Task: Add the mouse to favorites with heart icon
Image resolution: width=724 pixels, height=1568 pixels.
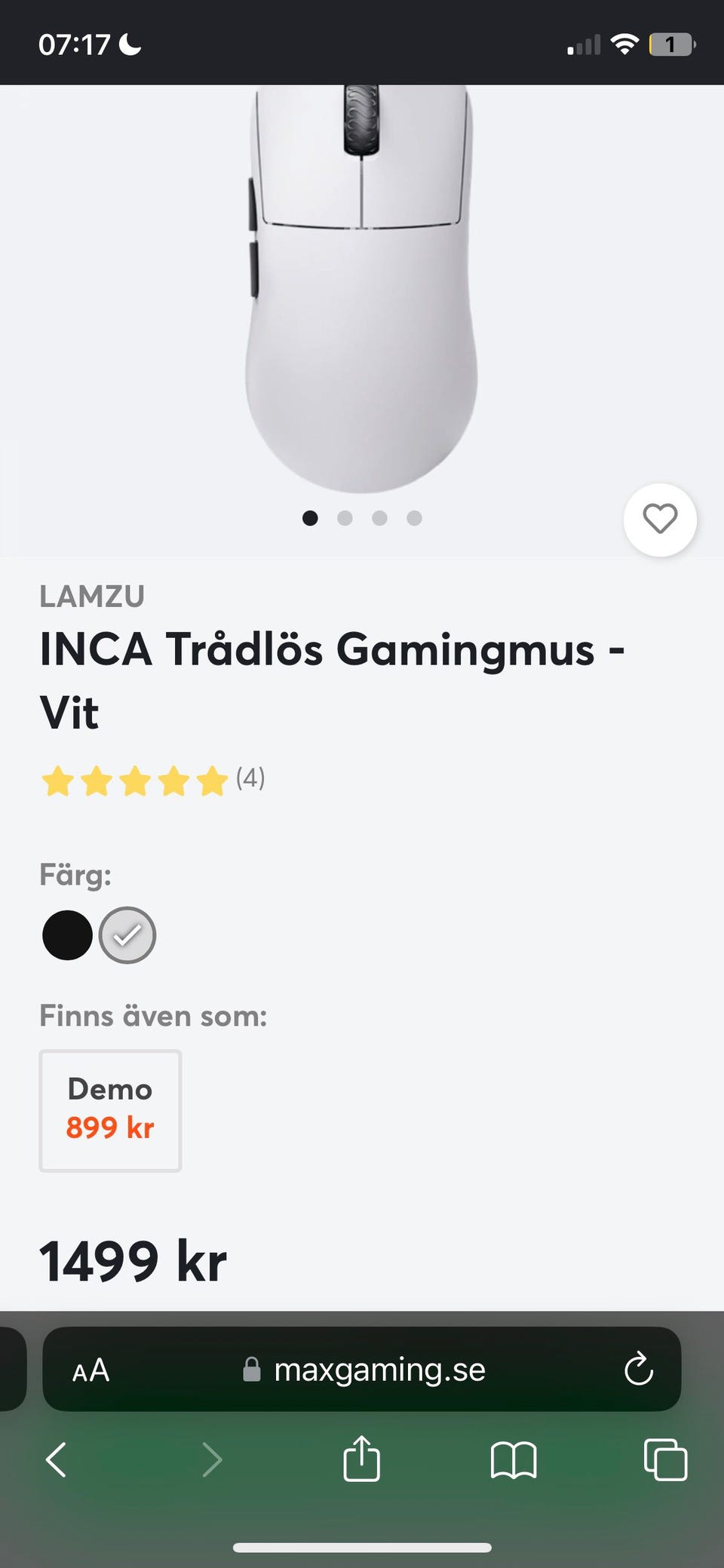Action: pos(660,520)
